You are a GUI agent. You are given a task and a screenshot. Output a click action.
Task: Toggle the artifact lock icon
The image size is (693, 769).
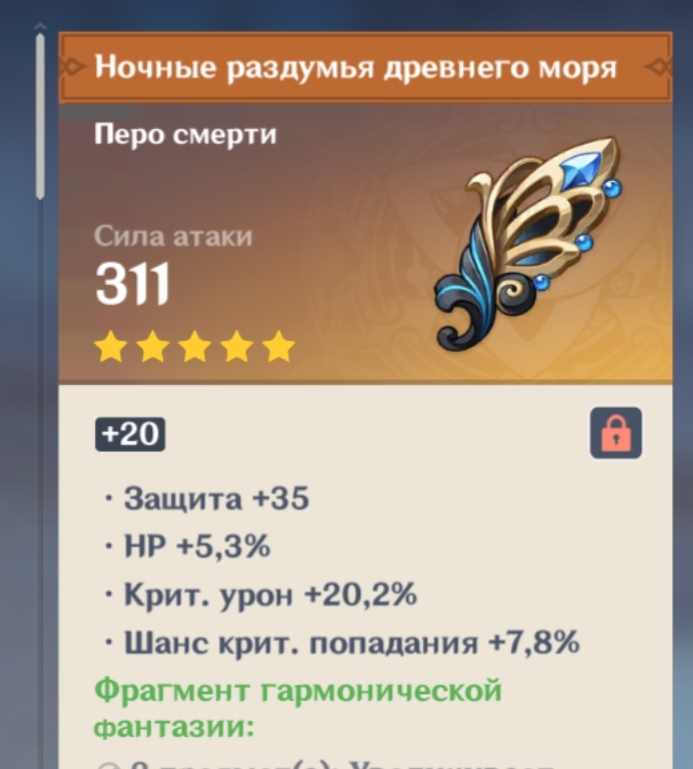[615, 433]
